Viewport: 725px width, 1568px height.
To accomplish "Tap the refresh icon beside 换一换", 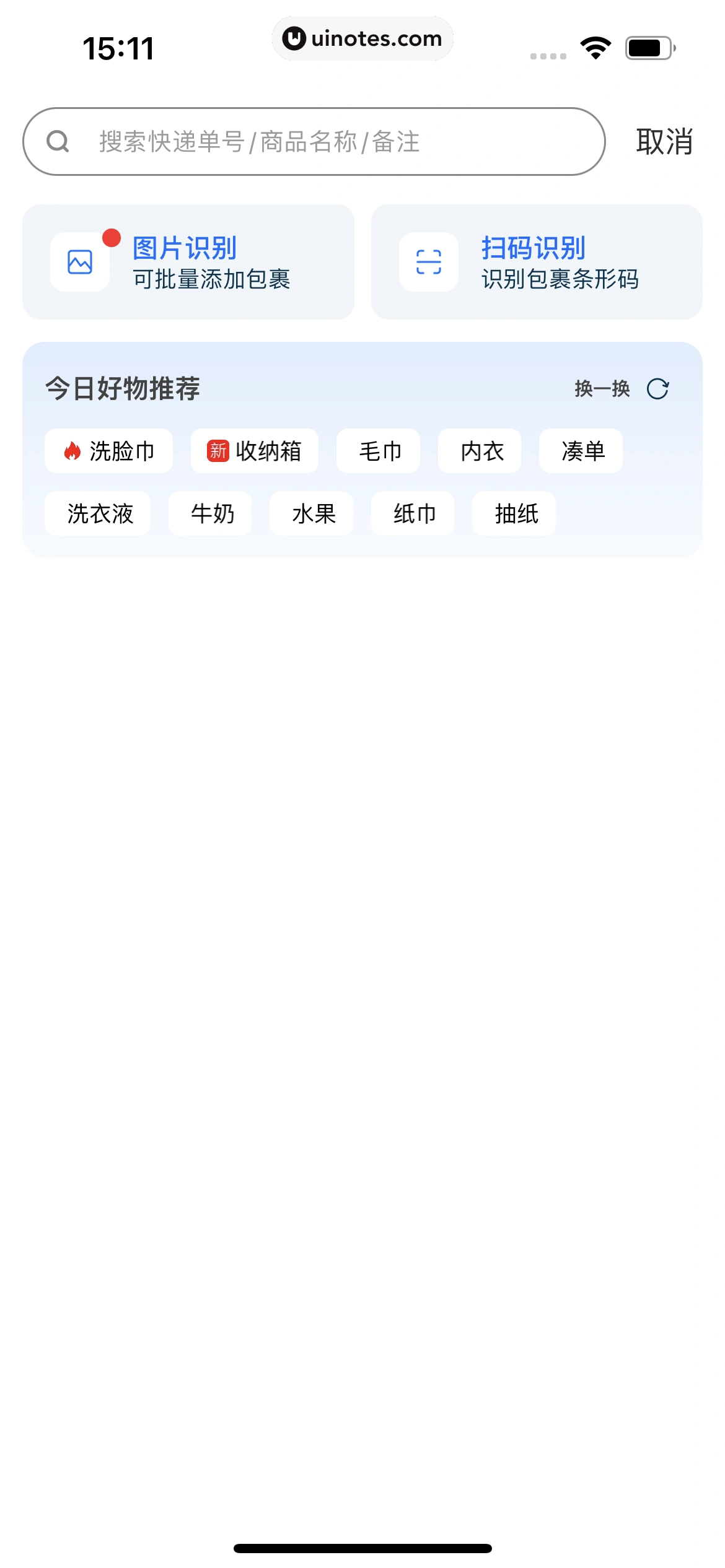I will 657,390.
